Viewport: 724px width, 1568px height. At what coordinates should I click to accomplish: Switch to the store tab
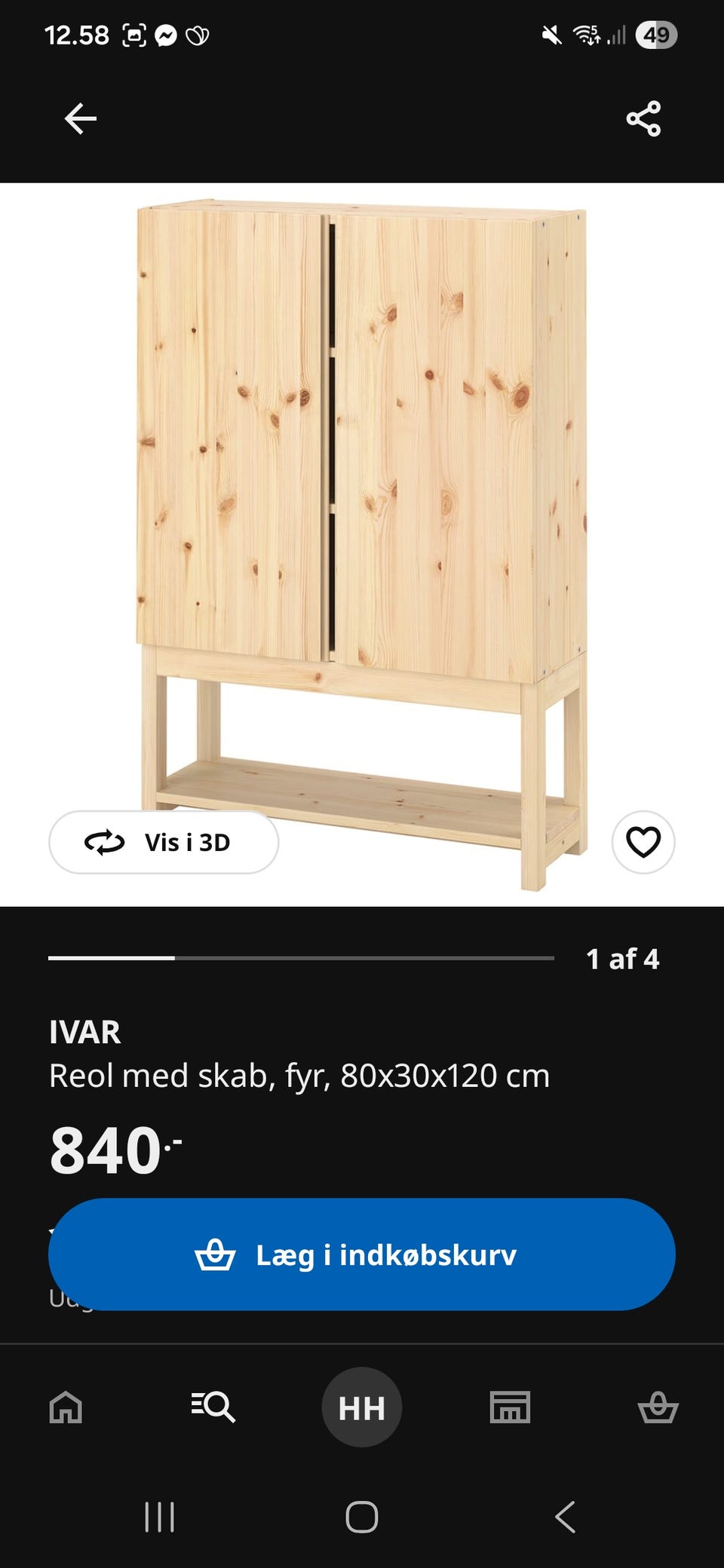511,1407
